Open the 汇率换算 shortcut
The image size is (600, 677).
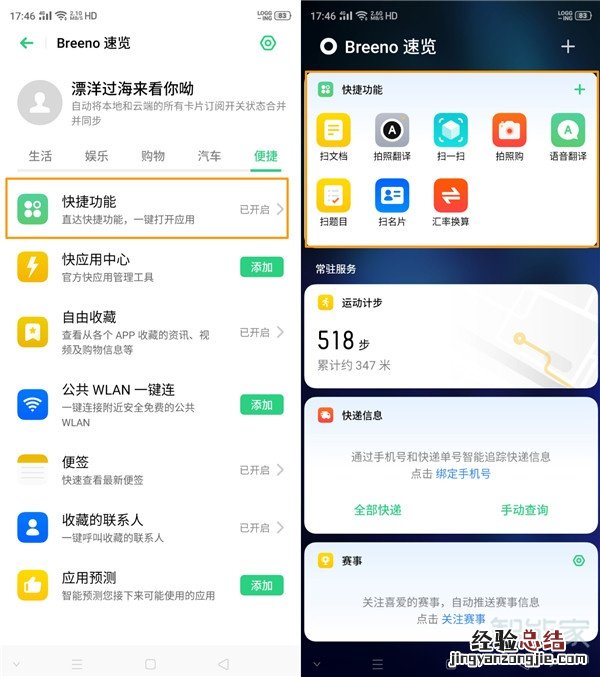click(450, 202)
